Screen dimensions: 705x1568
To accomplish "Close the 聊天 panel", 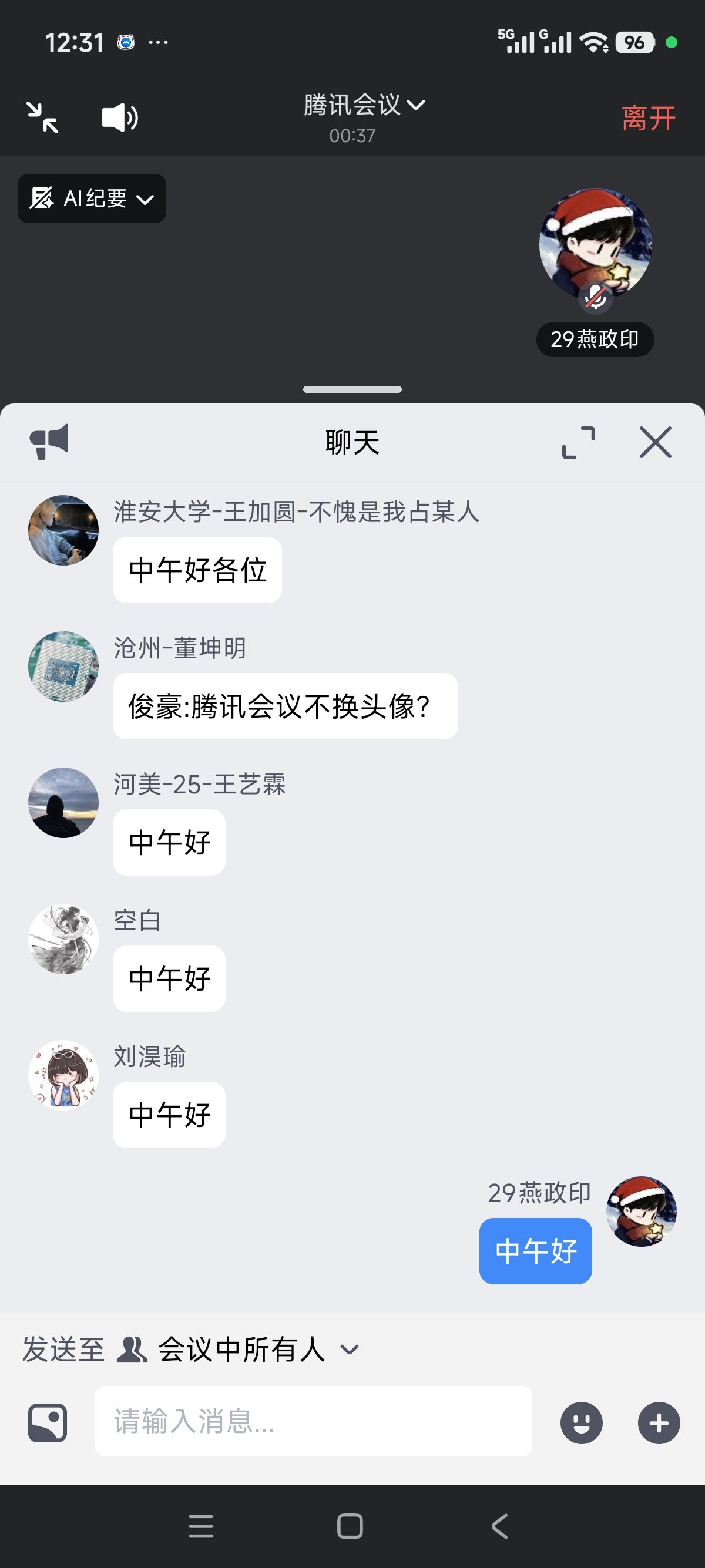I will pyautogui.click(x=655, y=442).
